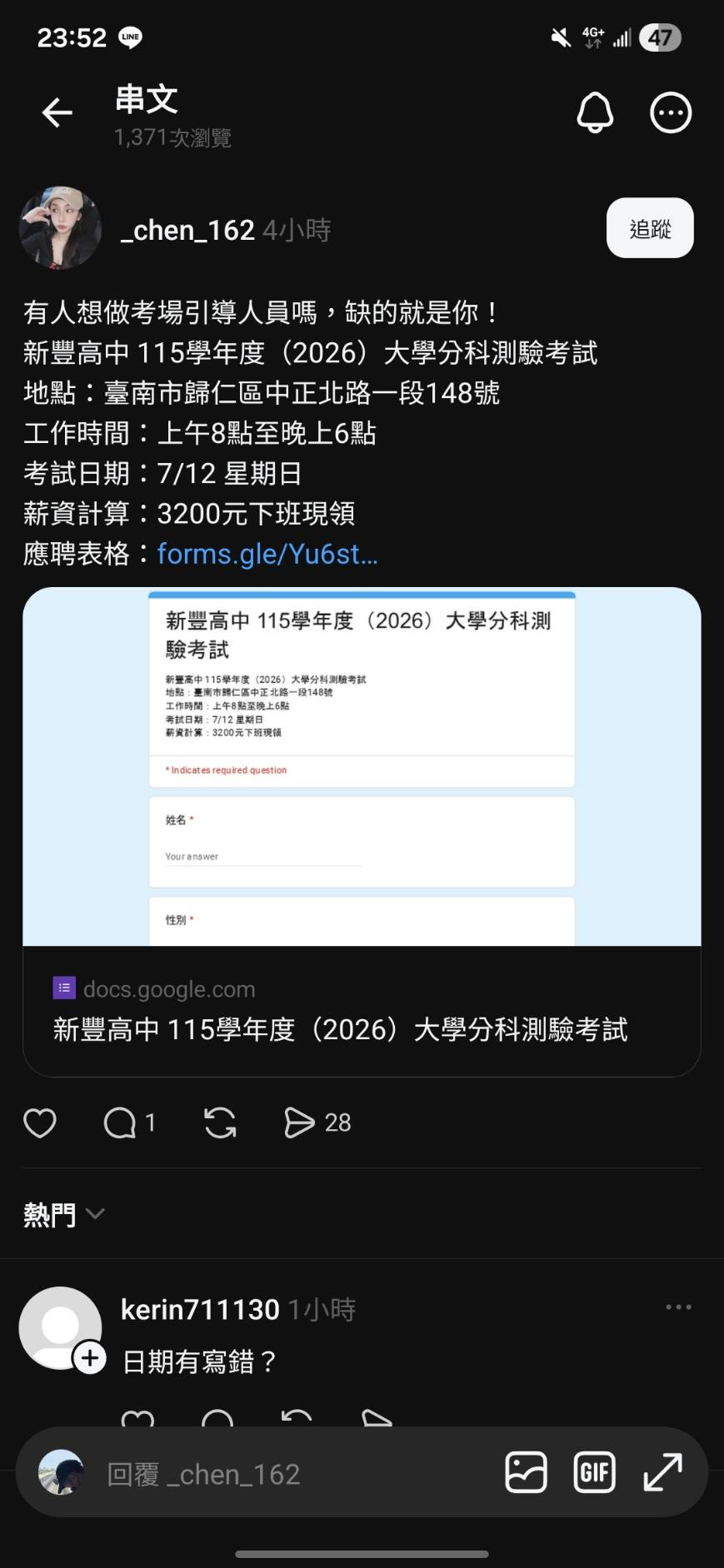This screenshot has width=724, height=1568.
Task: Open kerin711130's username
Action: [x=200, y=1308]
